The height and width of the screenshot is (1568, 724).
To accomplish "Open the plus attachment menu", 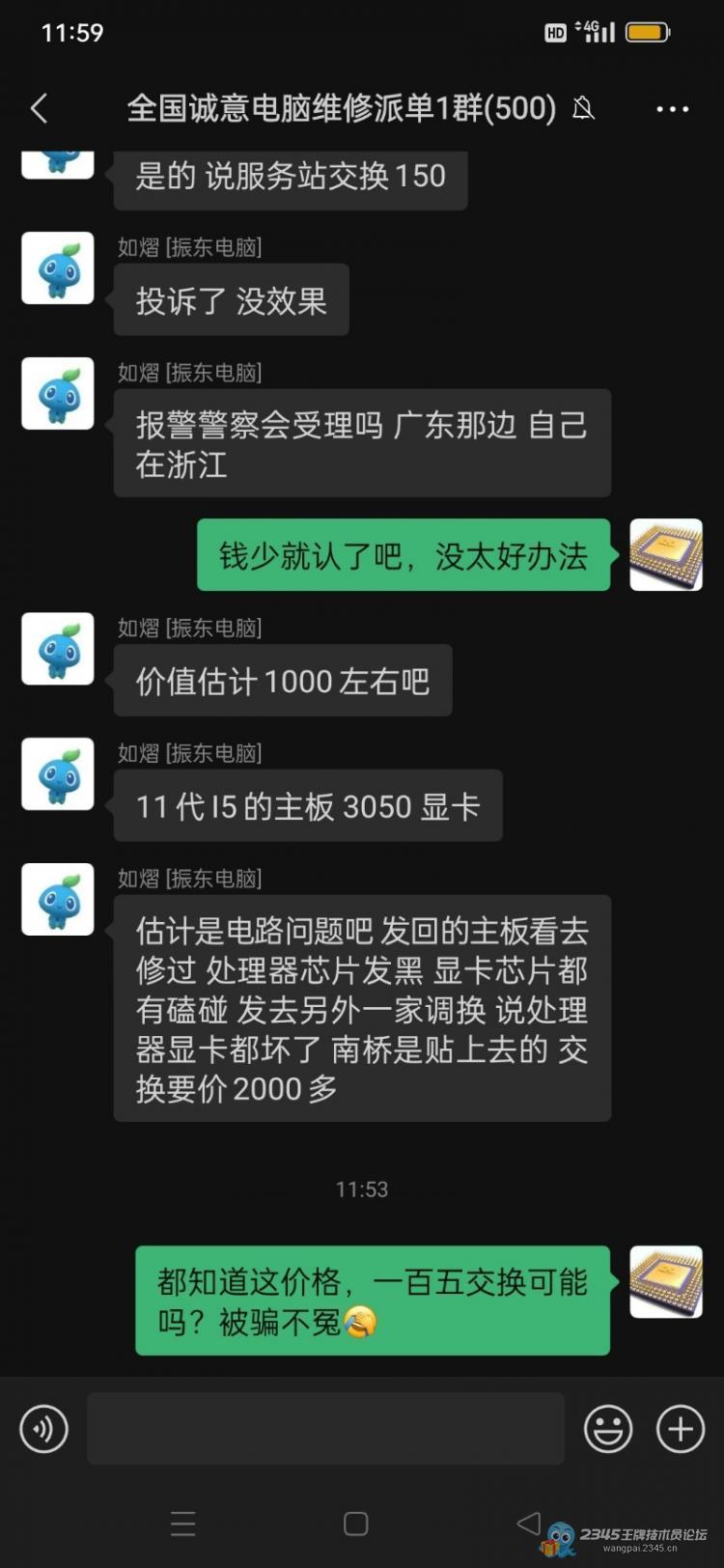I will point(681,1429).
